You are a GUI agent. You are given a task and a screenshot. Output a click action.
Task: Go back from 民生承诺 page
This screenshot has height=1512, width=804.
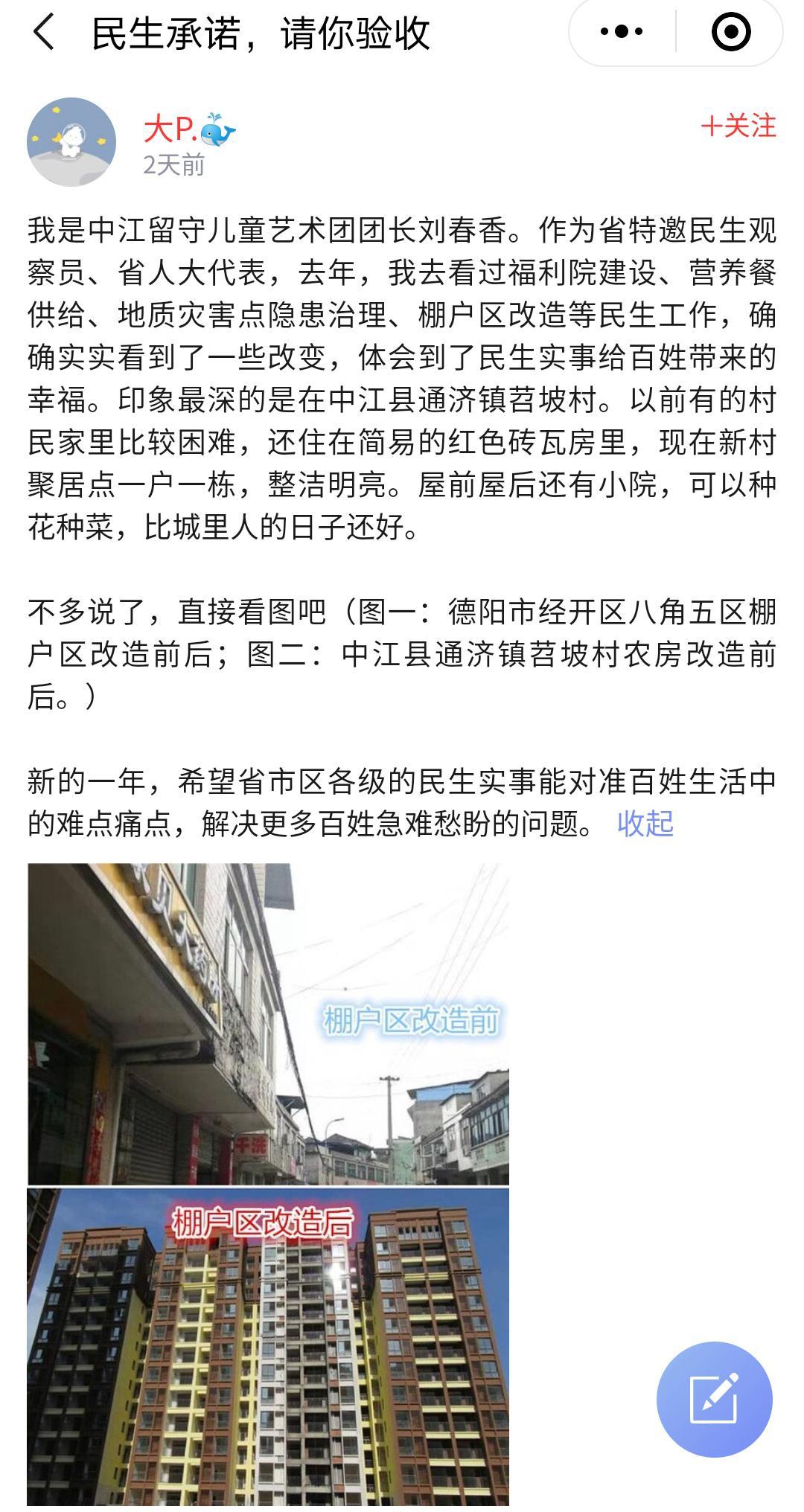click(45, 33)
